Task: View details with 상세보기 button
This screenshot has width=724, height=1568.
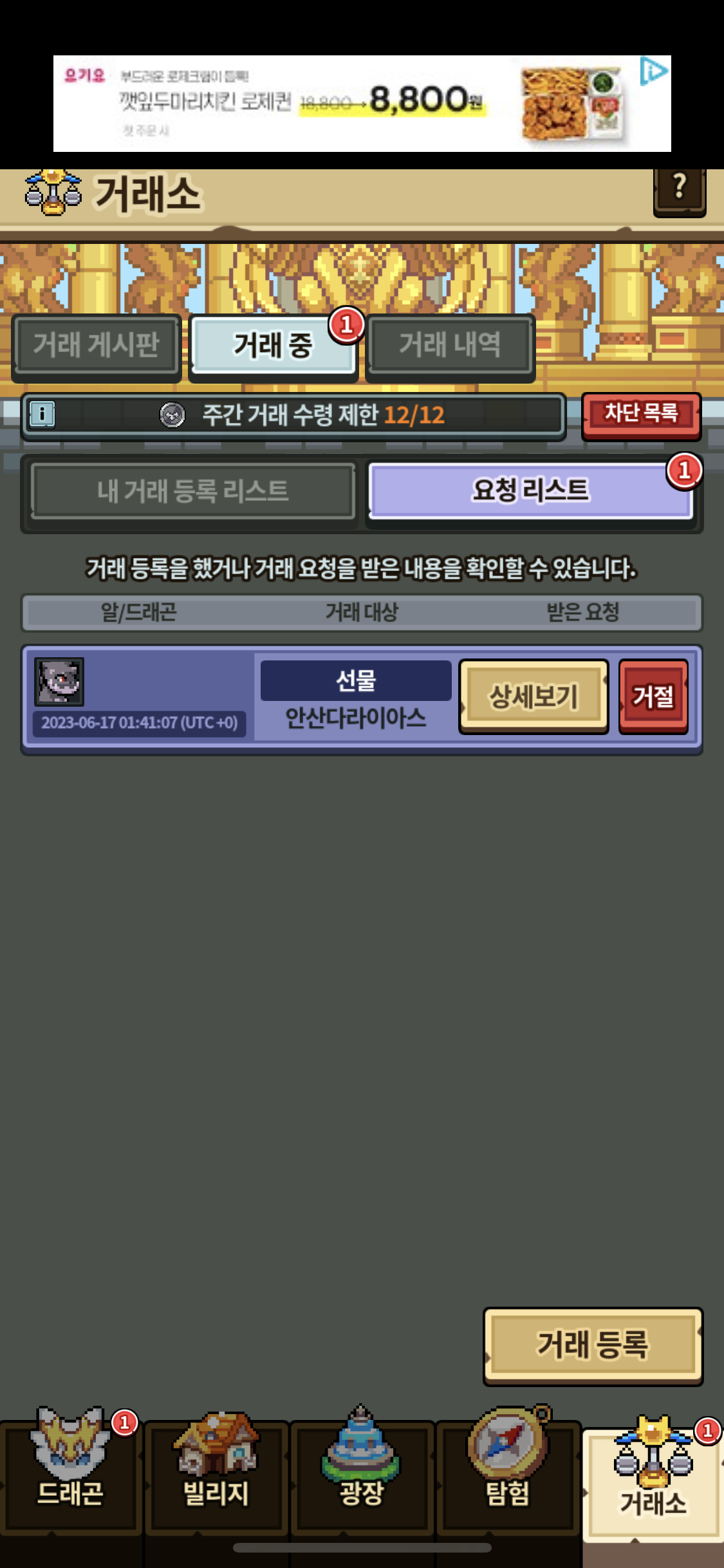Action: 534,696
